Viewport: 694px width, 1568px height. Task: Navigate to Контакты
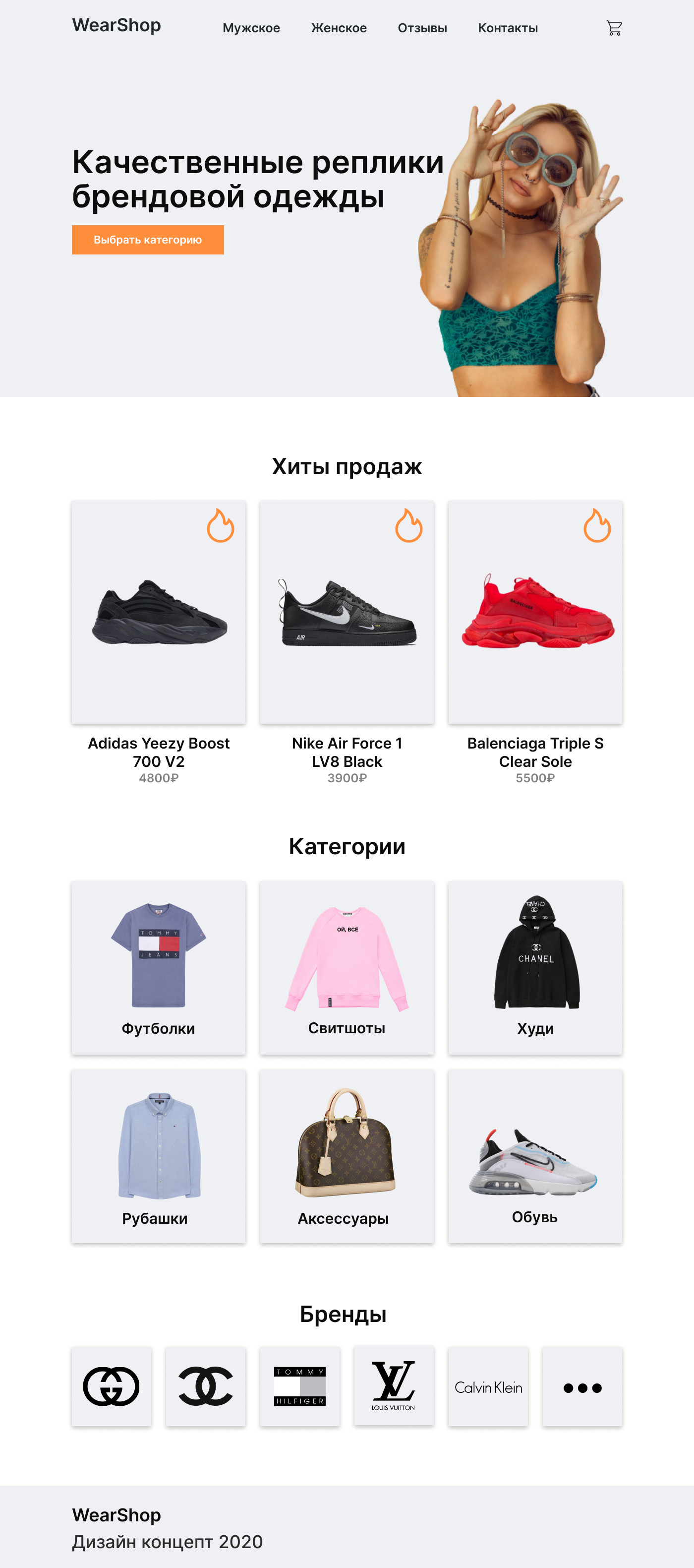508,28
